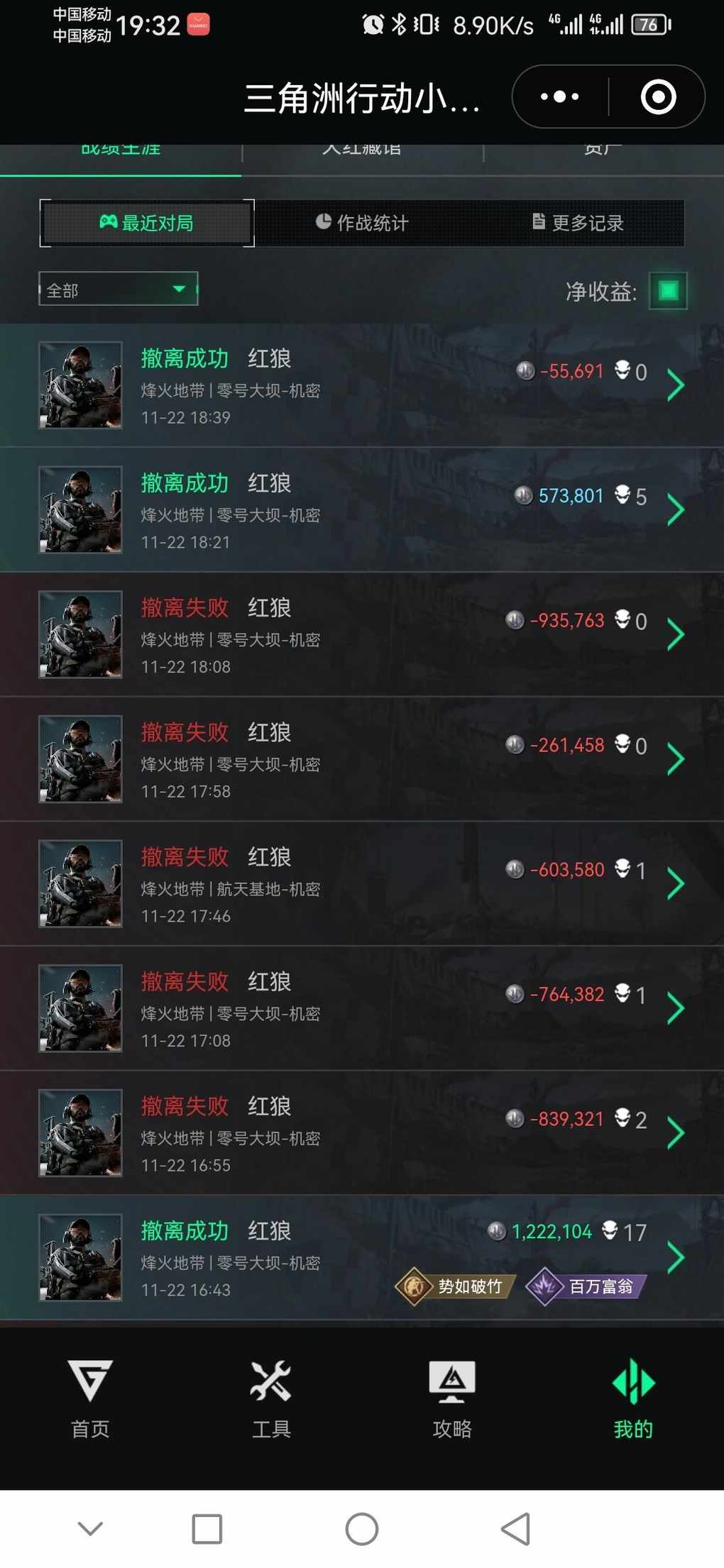Open the mini program overflow menu

559,96
